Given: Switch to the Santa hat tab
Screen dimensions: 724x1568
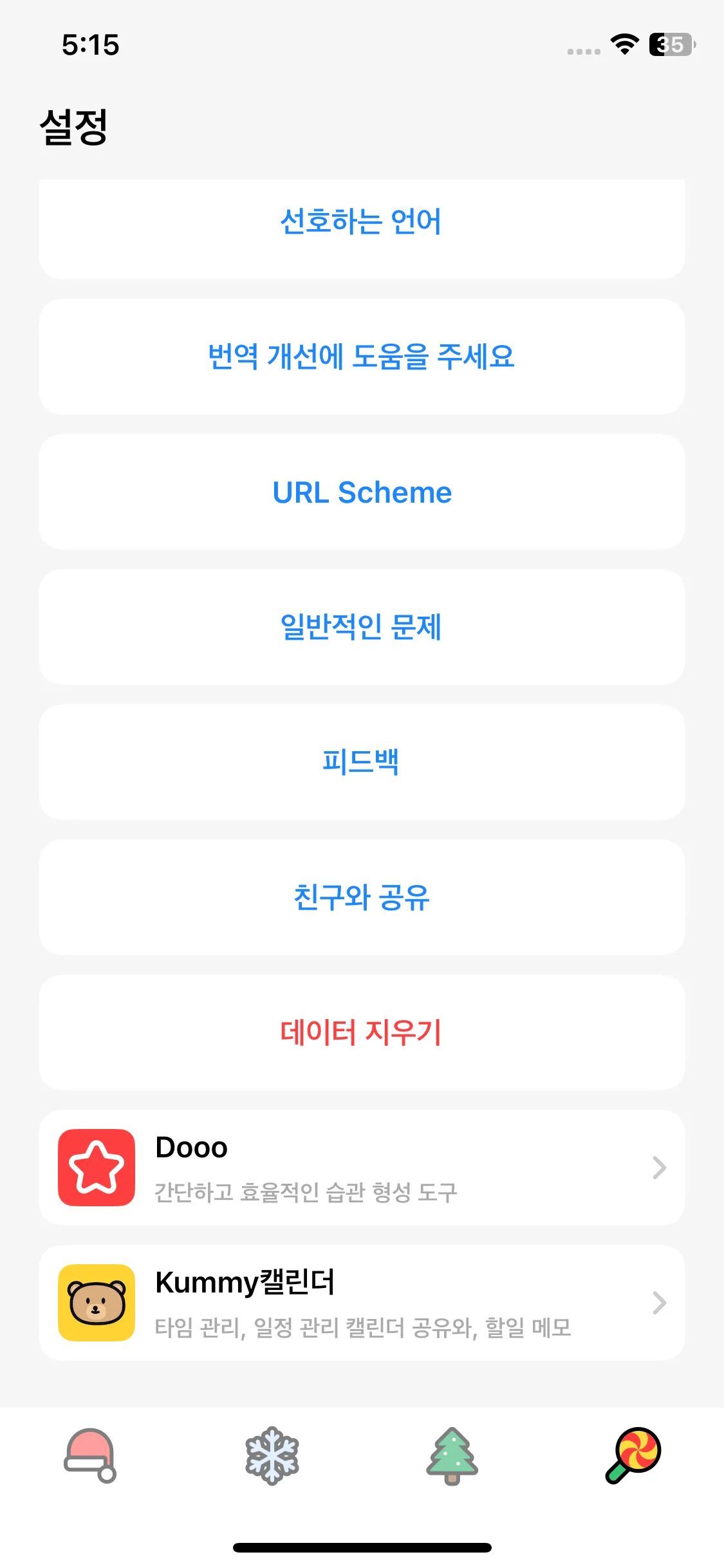Looking at the screenshot, I should coord(91,1456).
